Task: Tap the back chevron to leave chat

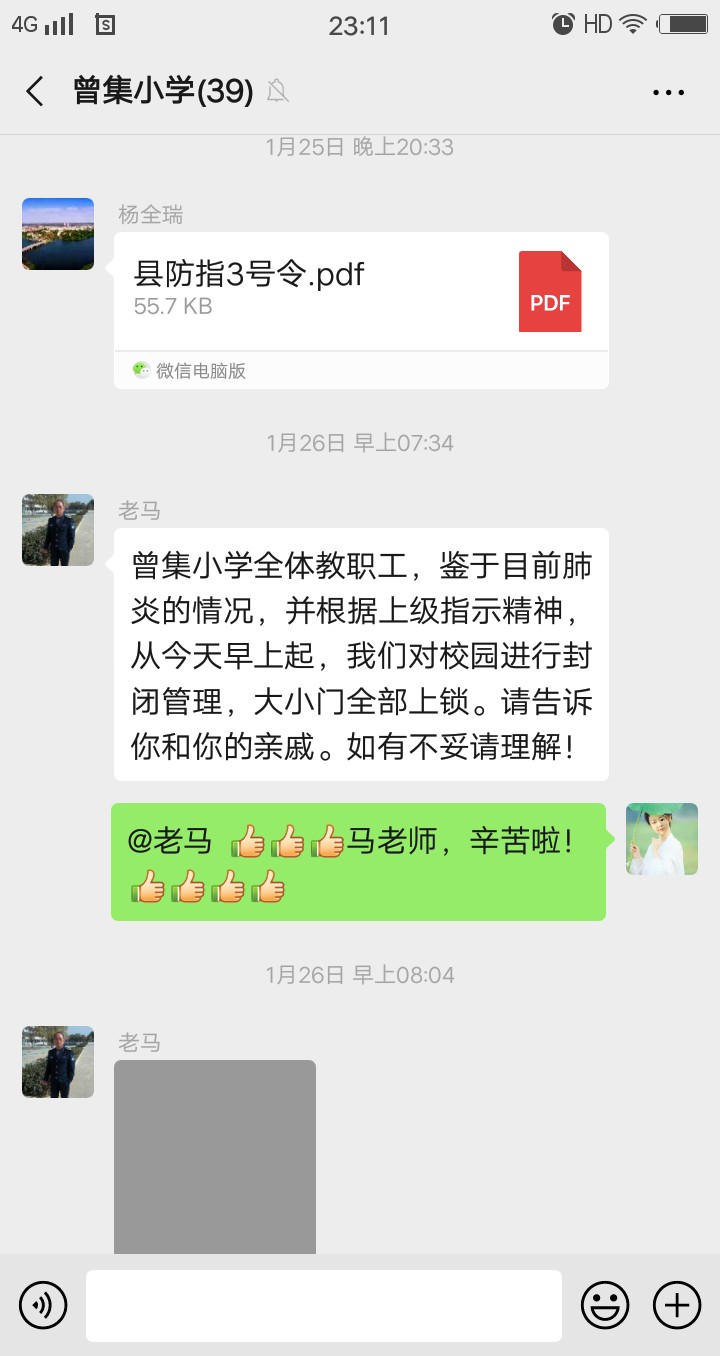Action: coord(33,90)
